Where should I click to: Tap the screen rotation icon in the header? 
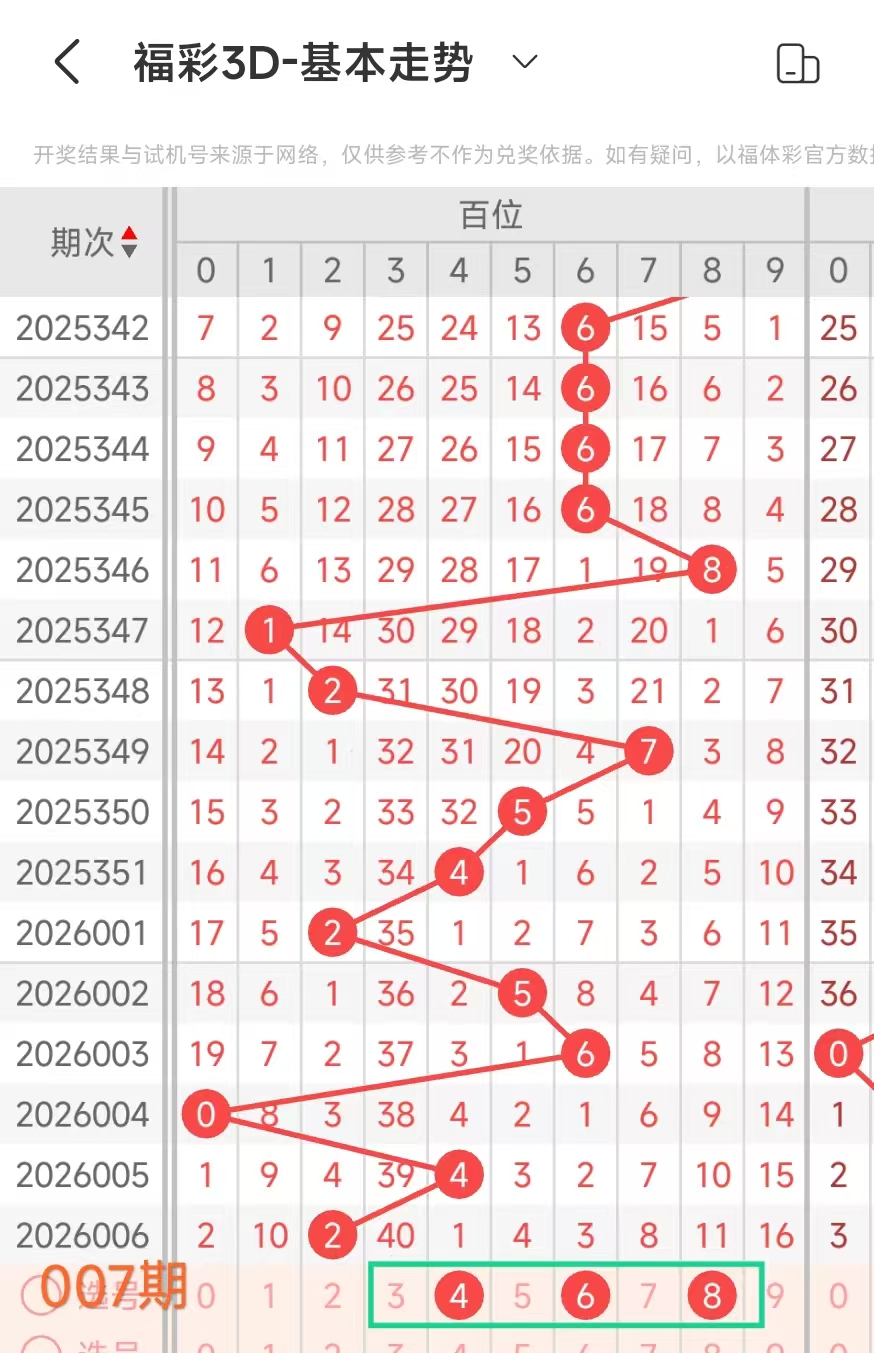797,64
